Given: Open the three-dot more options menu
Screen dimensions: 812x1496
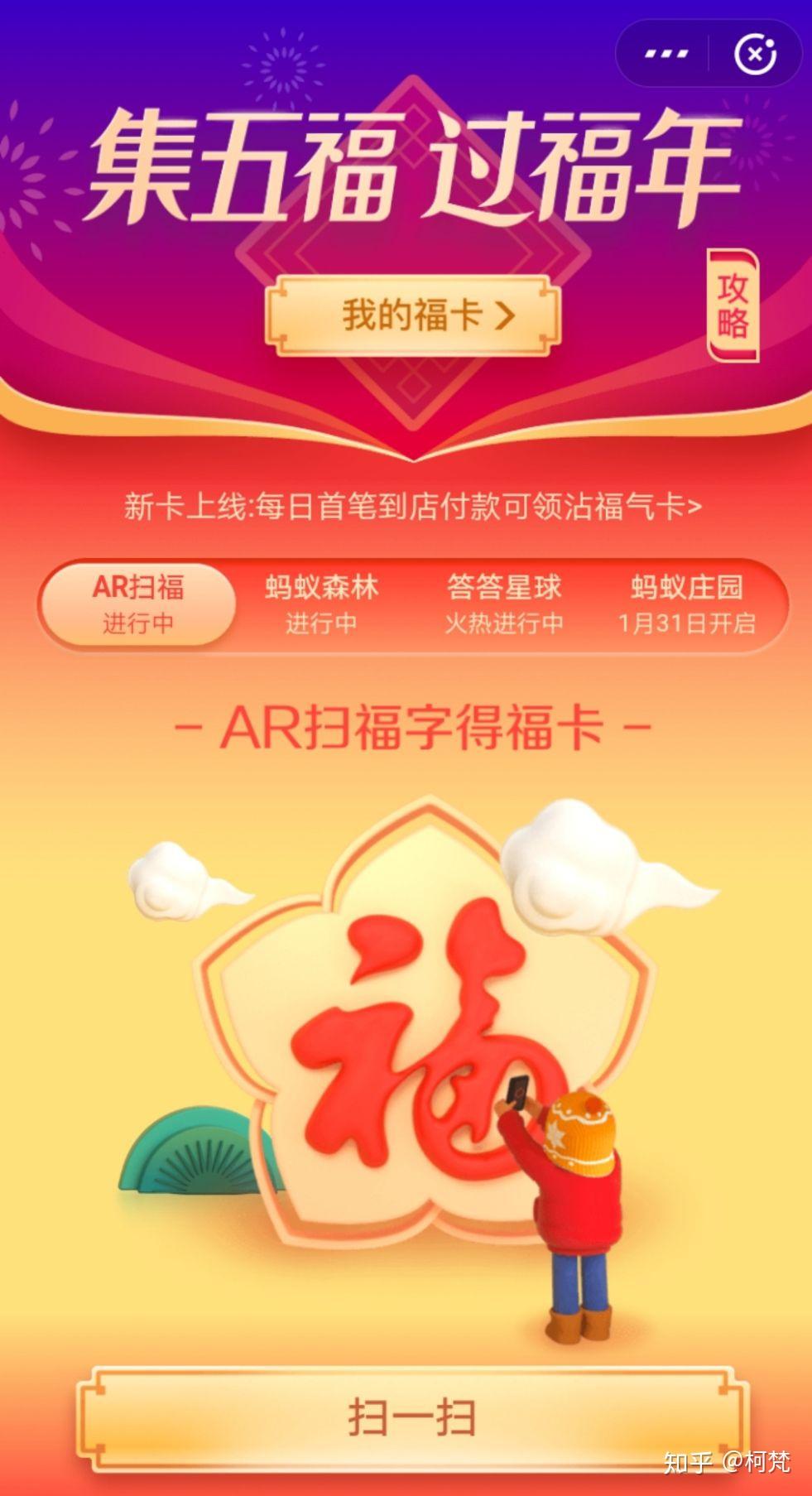Looking at the screenshot, I should pos(666,54).
